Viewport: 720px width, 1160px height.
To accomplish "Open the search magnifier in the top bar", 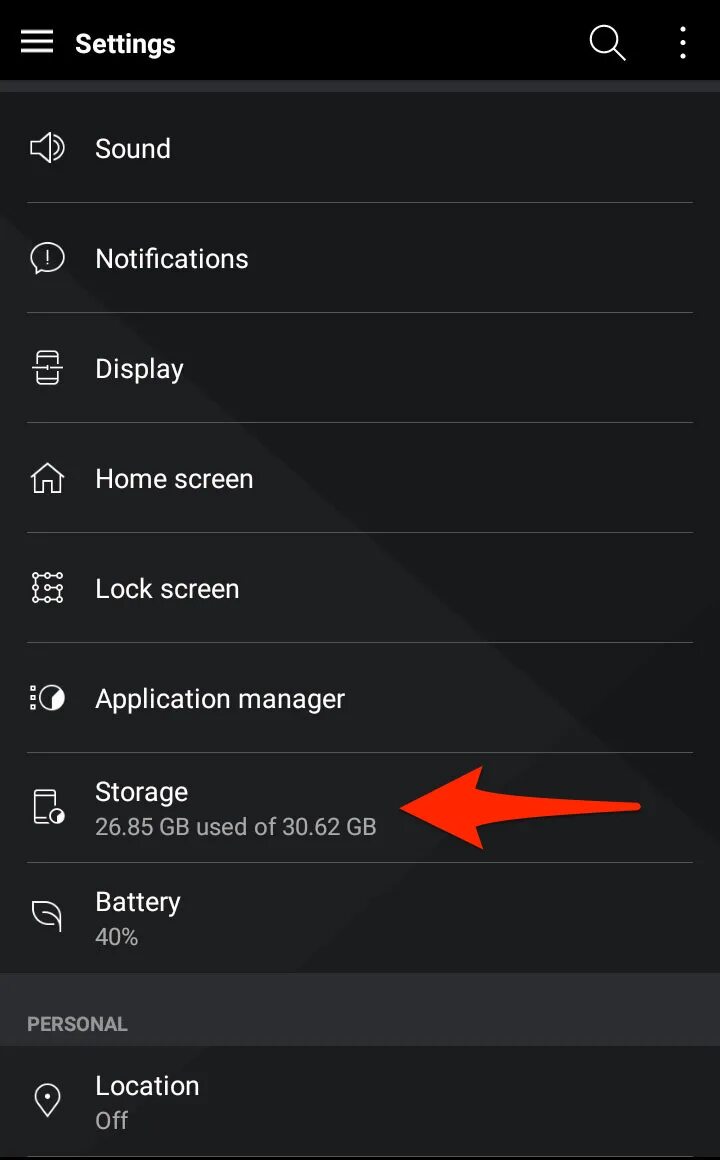I will (606, 42).
